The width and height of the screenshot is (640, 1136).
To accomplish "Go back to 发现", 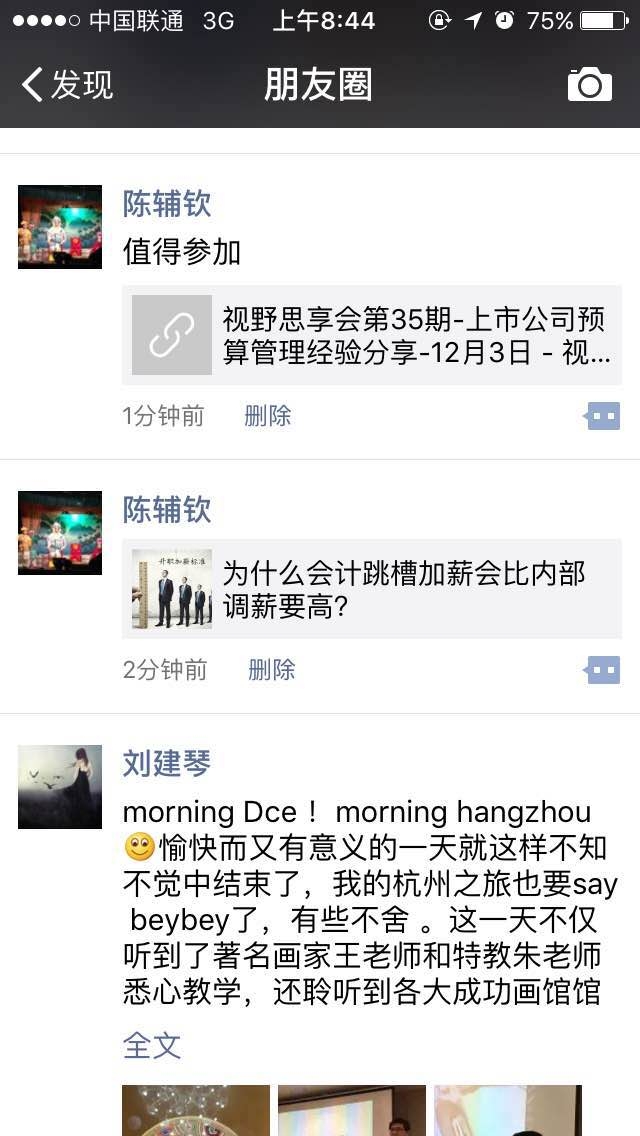I will 68,85.
